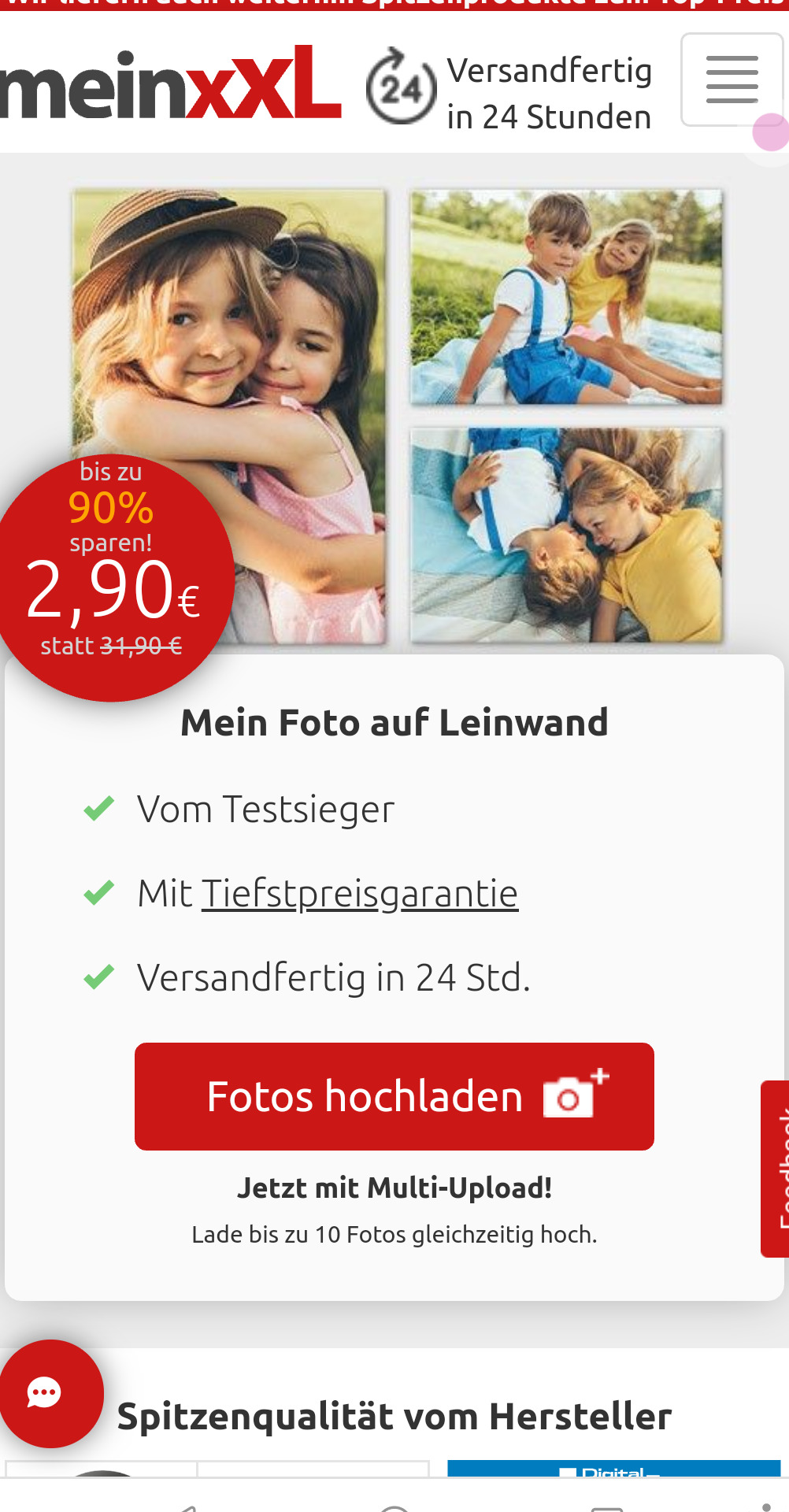Open the live chat bubble
Image resolution: width=789 pixels, height=1512 pixels.
[46, 1393]
